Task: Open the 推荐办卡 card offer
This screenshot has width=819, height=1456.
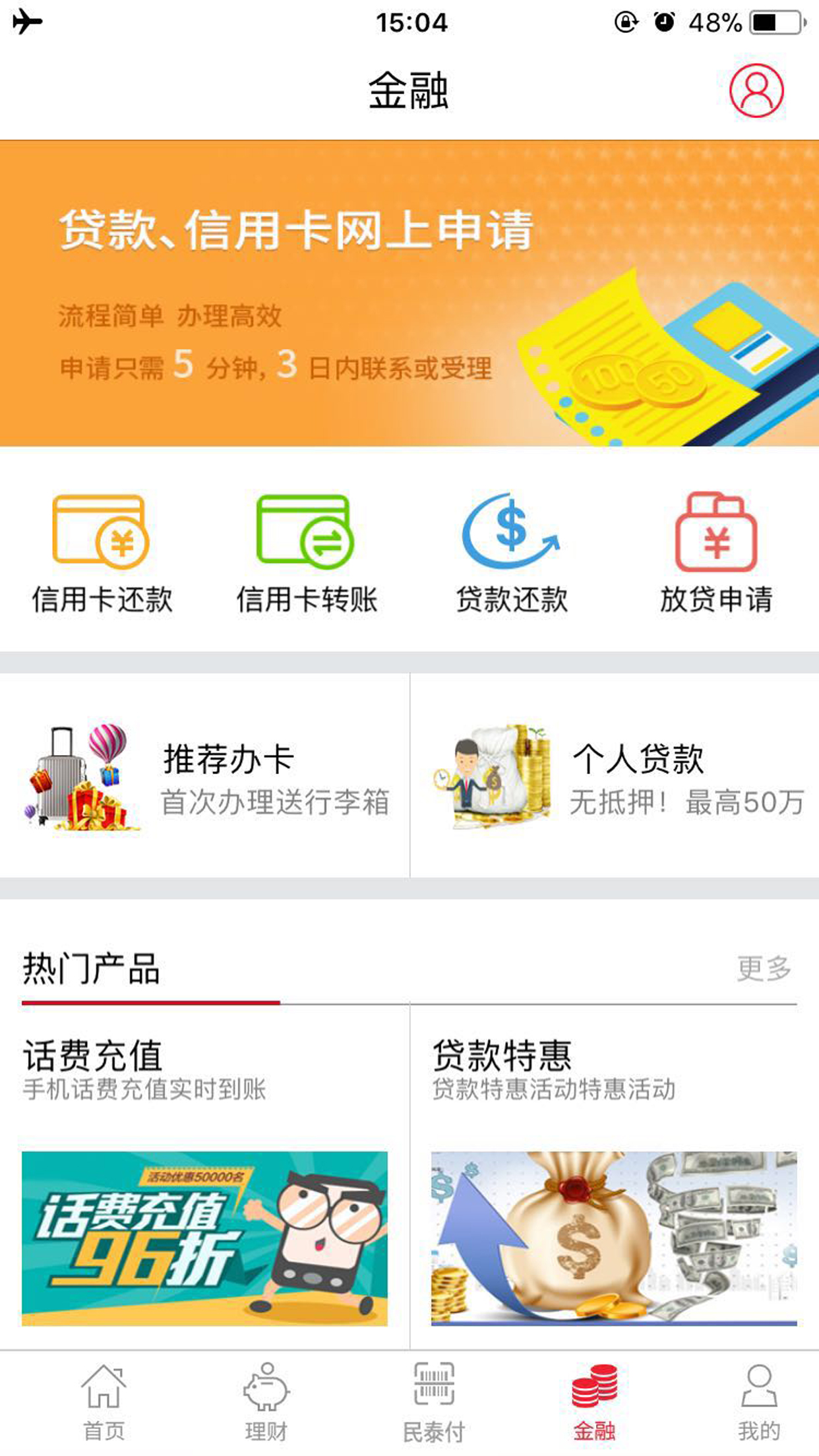Action: [204, 775]
